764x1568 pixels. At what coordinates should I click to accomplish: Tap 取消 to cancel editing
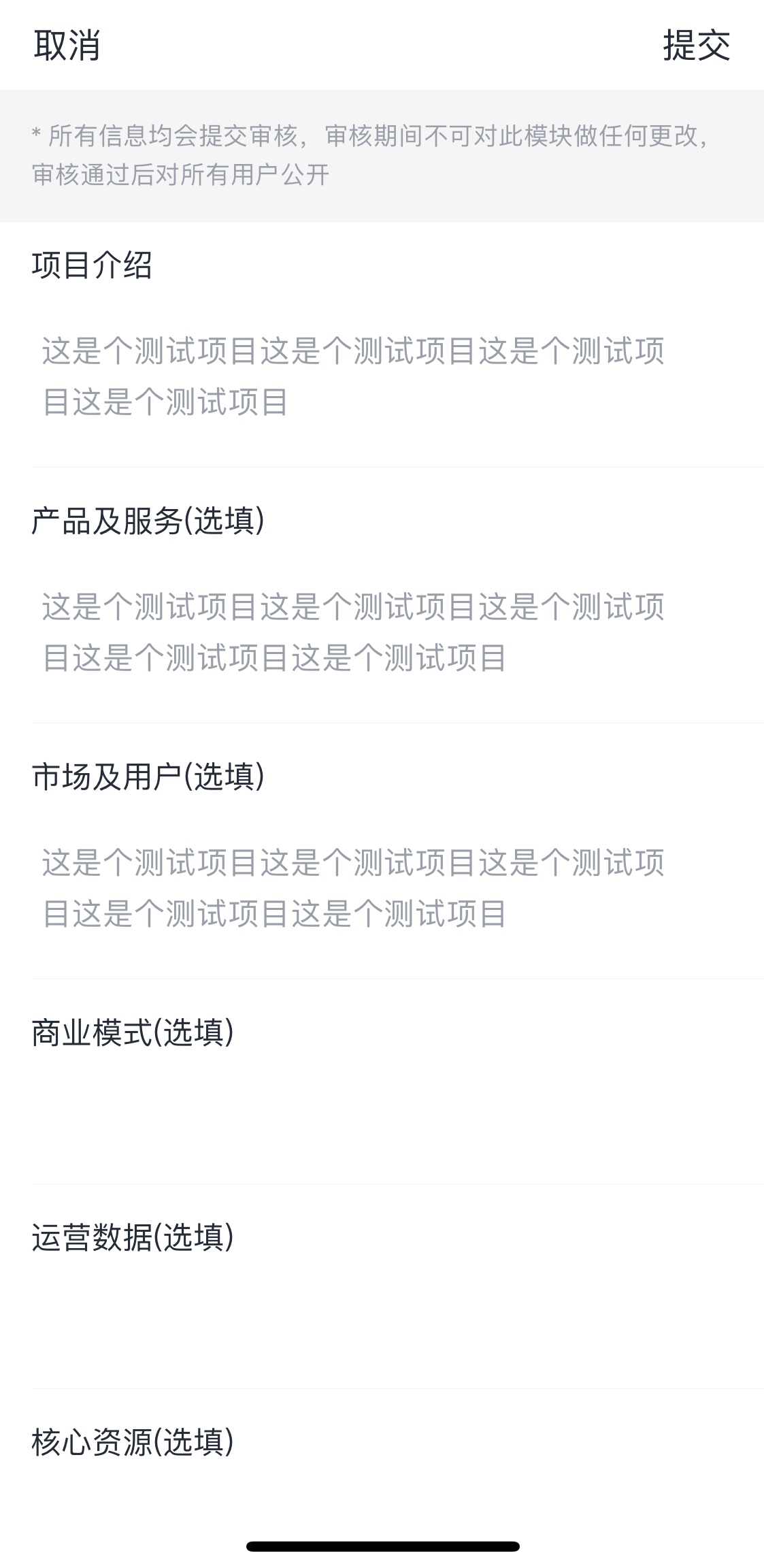tap(67, 46)
